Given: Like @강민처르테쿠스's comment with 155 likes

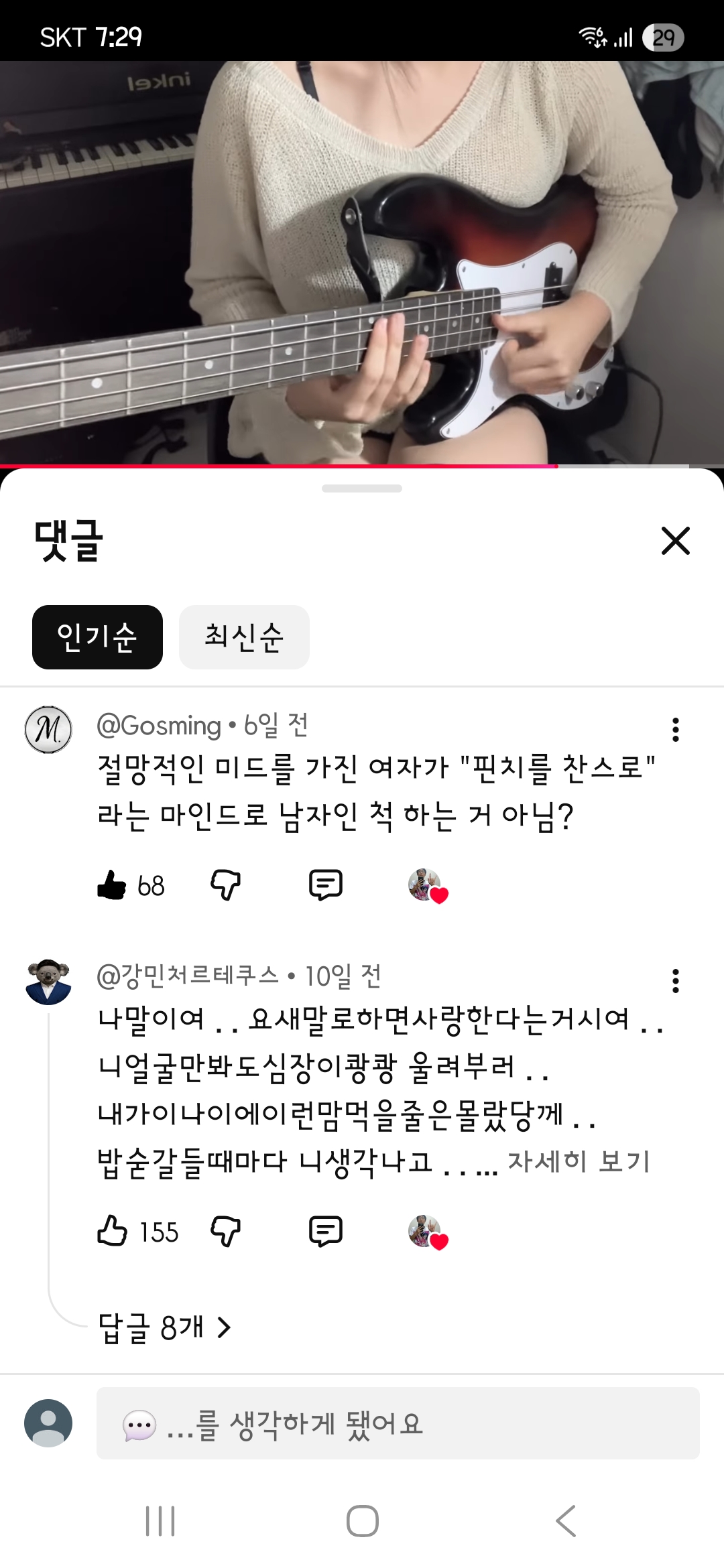Looking at the screenshot, I should 112,1231.
